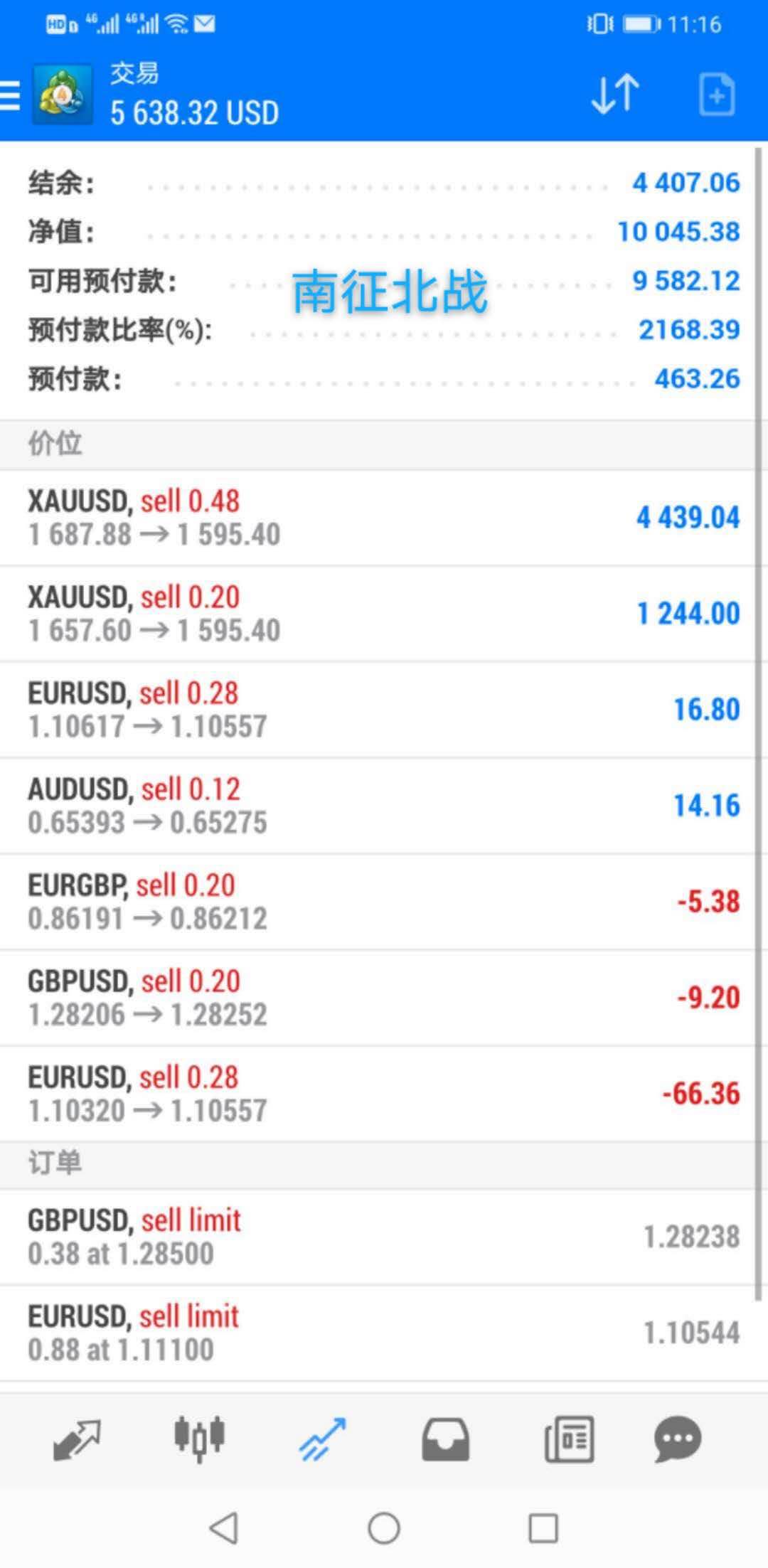Open the News tab
Image resolution: width=768 pixels, height=1568 pixels.
[x=569, y=1439]
